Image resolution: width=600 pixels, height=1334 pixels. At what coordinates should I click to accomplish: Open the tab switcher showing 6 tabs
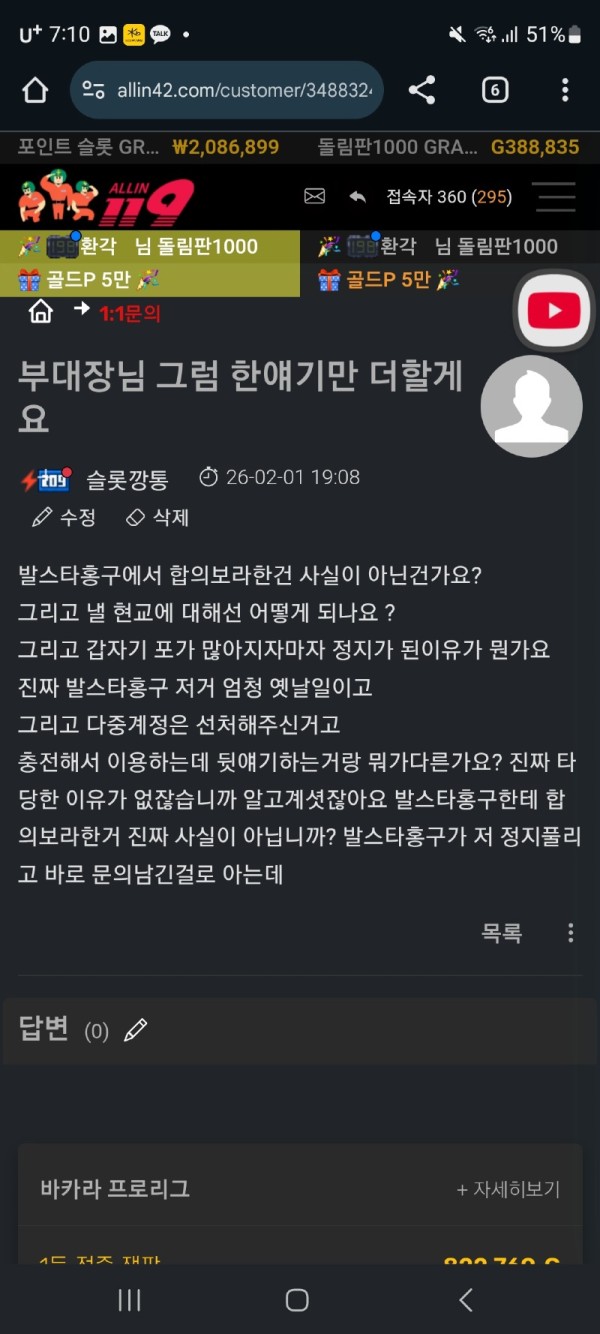coord(494,91)
